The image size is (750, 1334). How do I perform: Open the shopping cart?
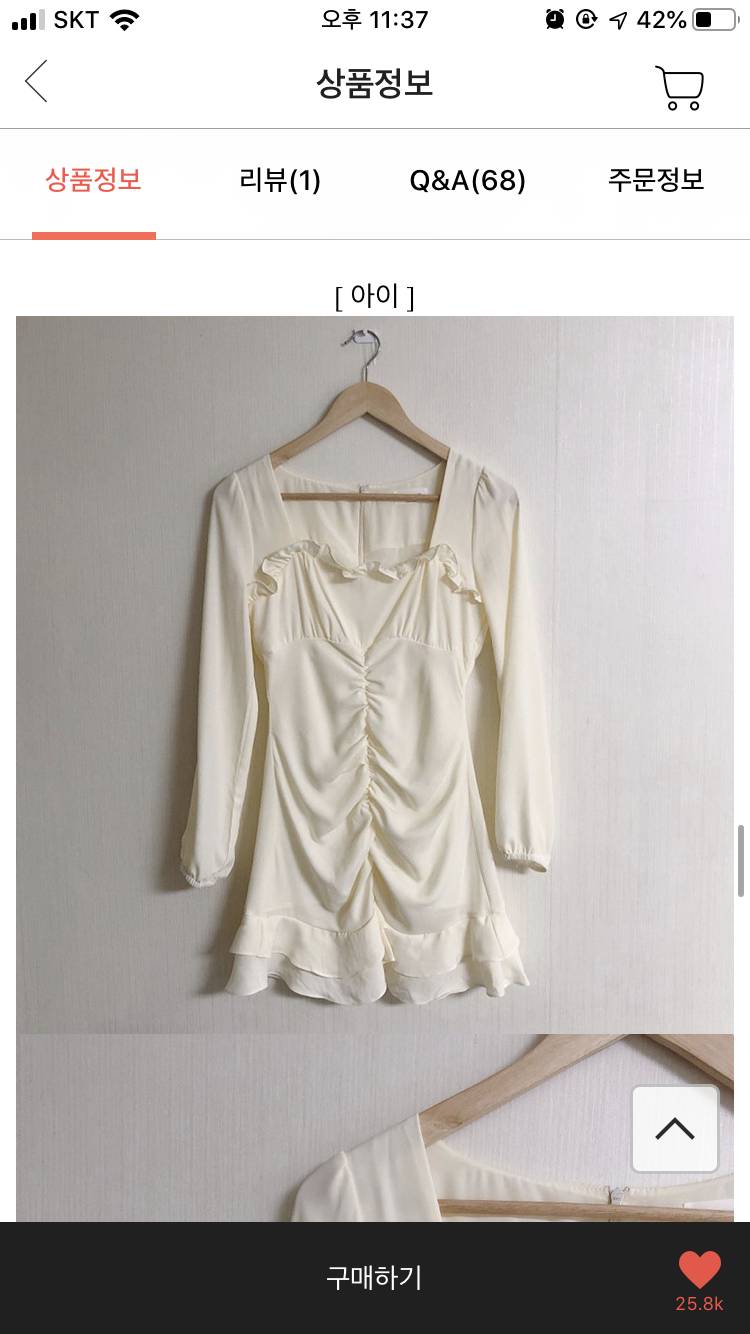(680, 88)
